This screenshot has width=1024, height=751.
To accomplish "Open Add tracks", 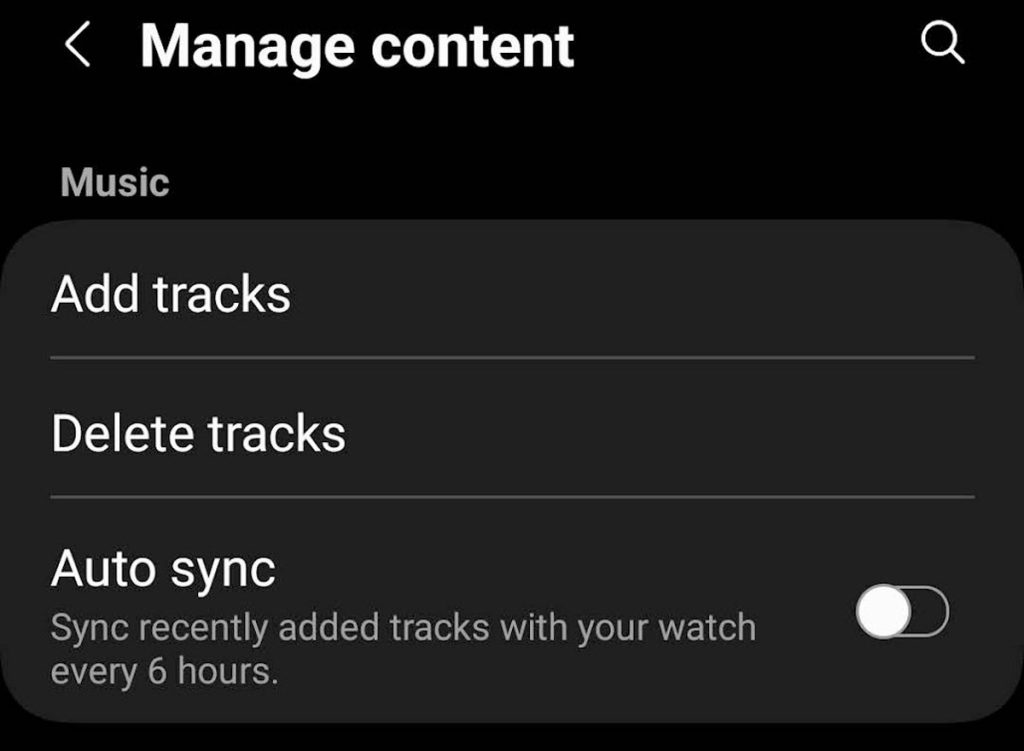I will click(x=171, y=295).
